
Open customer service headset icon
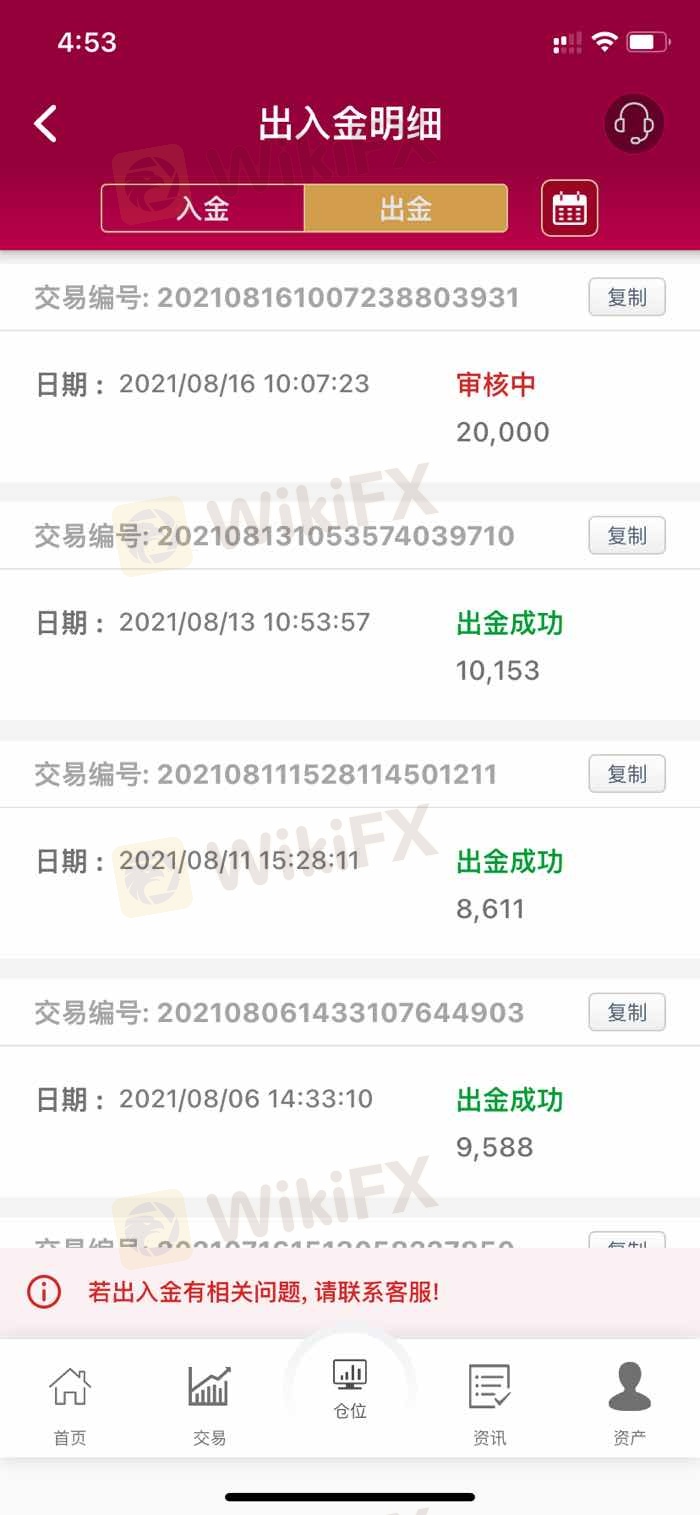coord(633,124)
